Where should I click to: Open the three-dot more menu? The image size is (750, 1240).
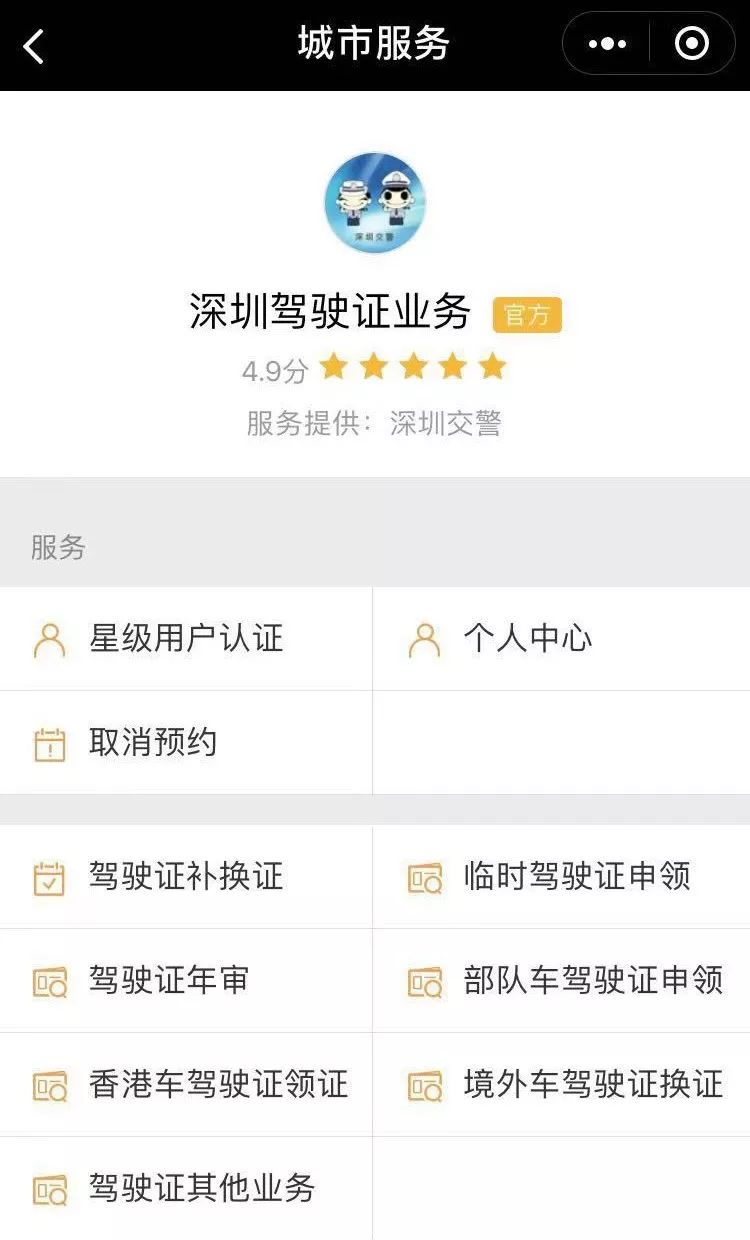point(607,44)
